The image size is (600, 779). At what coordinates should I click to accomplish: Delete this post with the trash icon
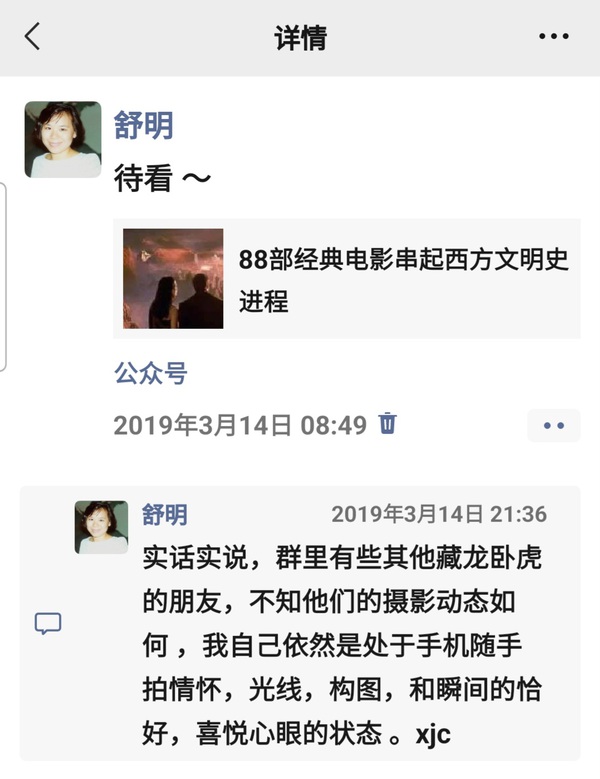point(388,424)
